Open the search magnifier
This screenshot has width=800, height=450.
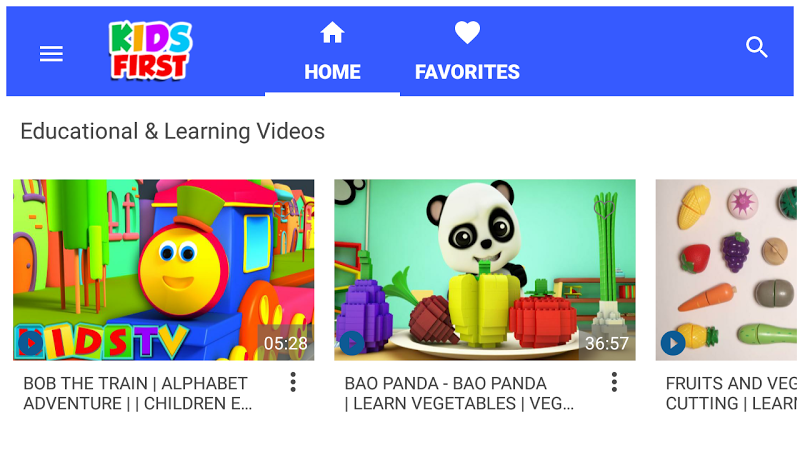pyautogui.click(x=756, y=47)
